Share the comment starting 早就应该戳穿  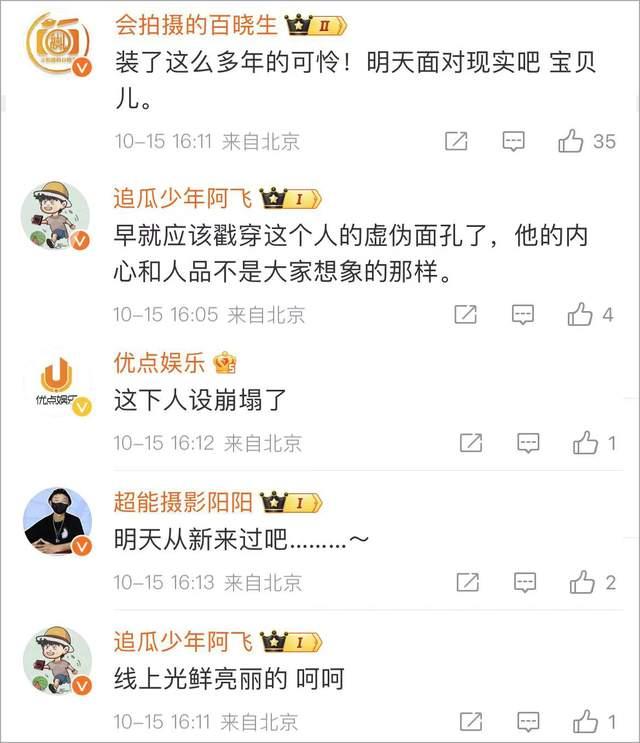click(465, 315)
